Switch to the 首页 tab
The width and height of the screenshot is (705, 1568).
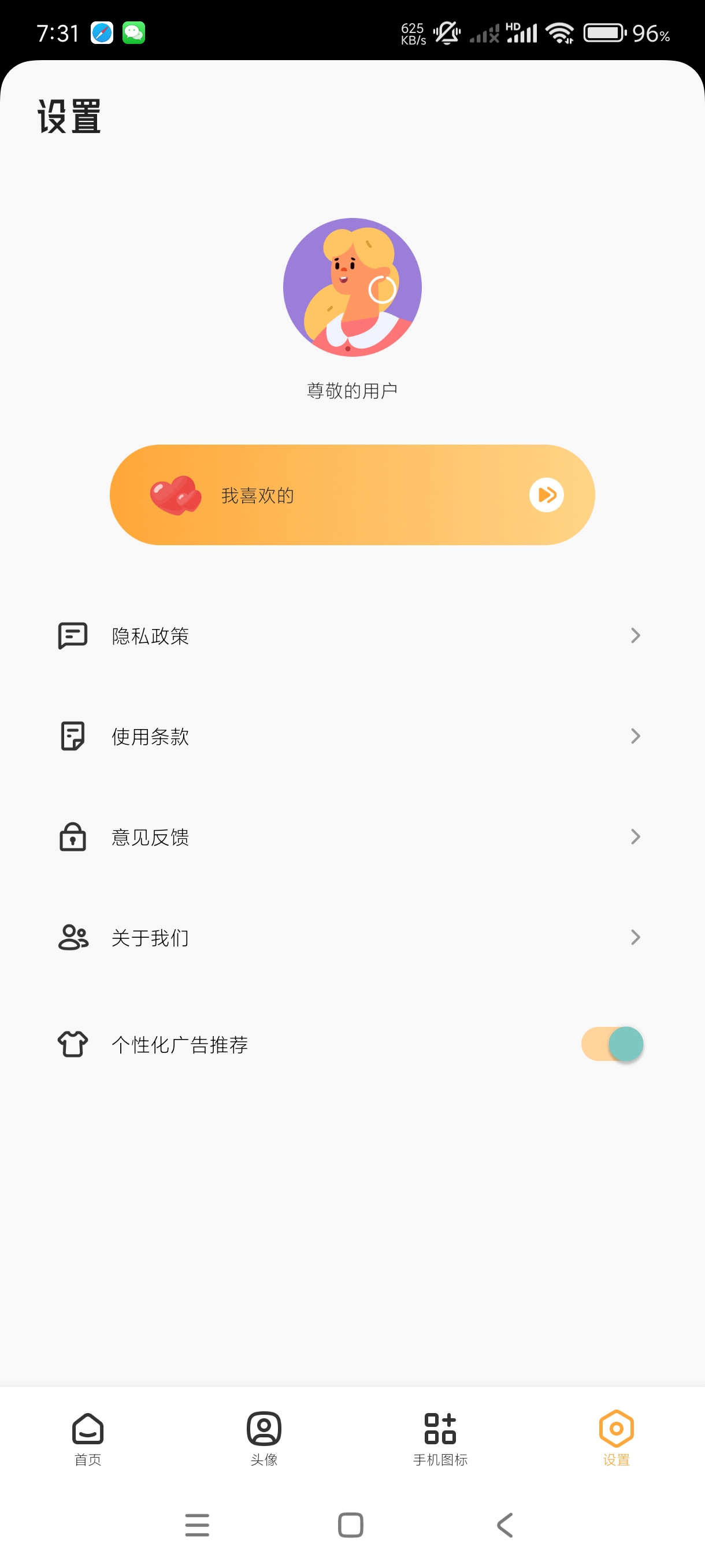coord(88,1438)
